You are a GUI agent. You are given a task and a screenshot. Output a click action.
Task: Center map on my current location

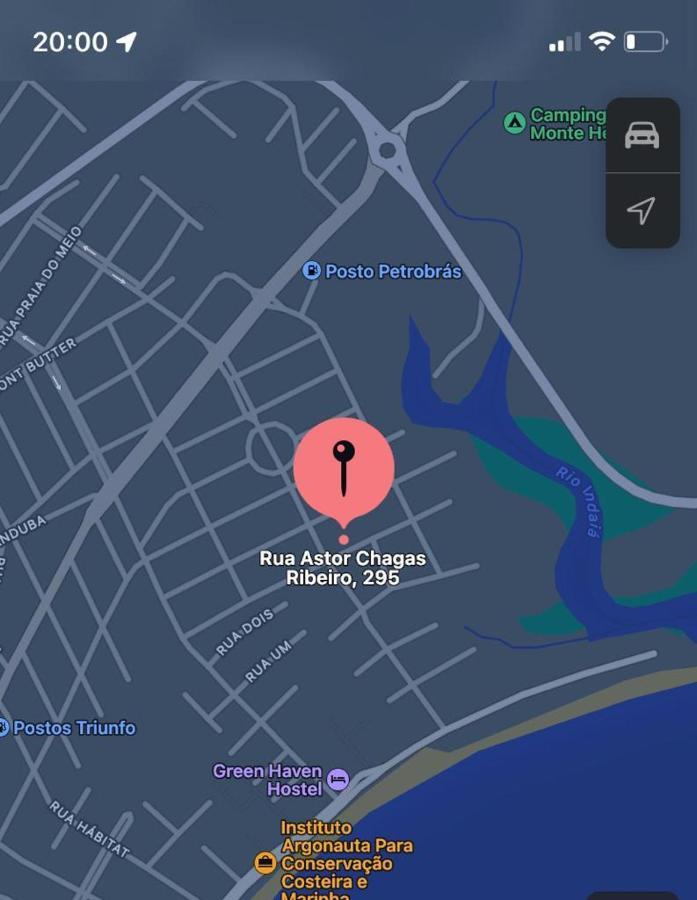pyautogui.click(x=642, y=210)
